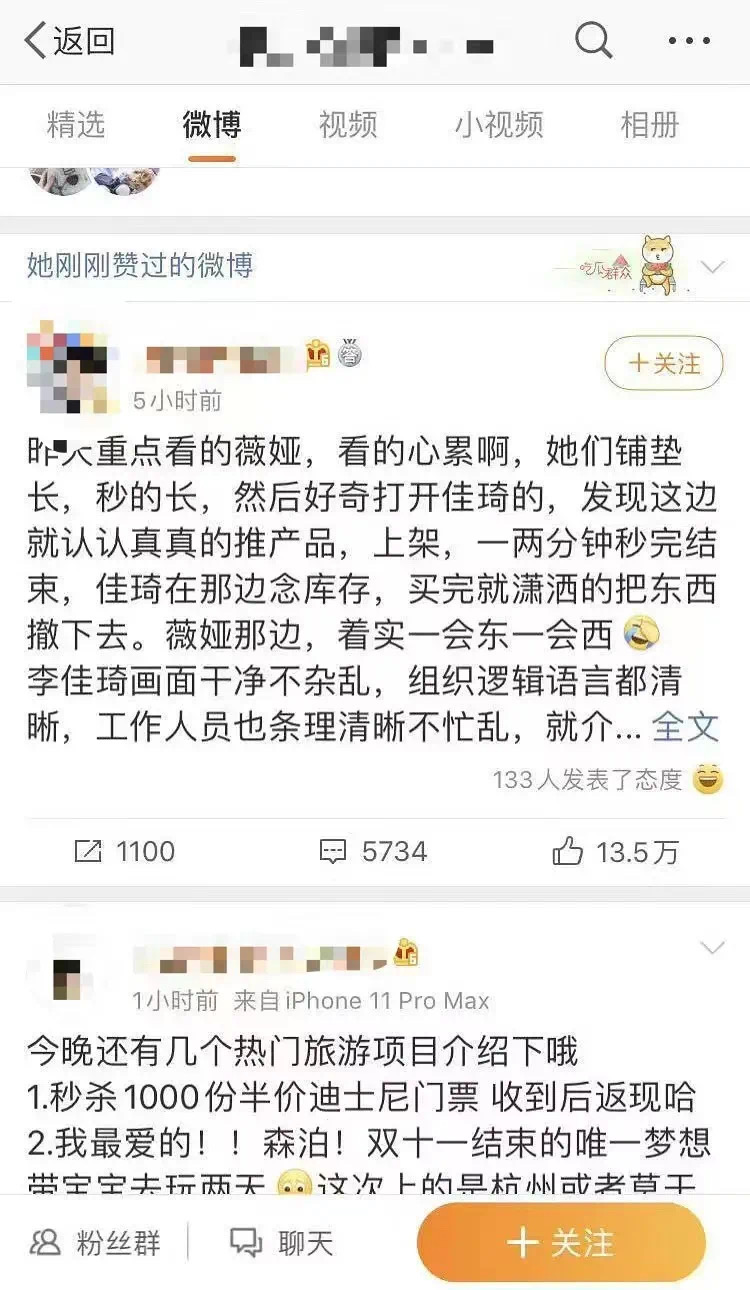The width and height of the screenshot is (750, 1290).
Task: Open the 薇娅 post author's avatar
Action: click(70, 367)
